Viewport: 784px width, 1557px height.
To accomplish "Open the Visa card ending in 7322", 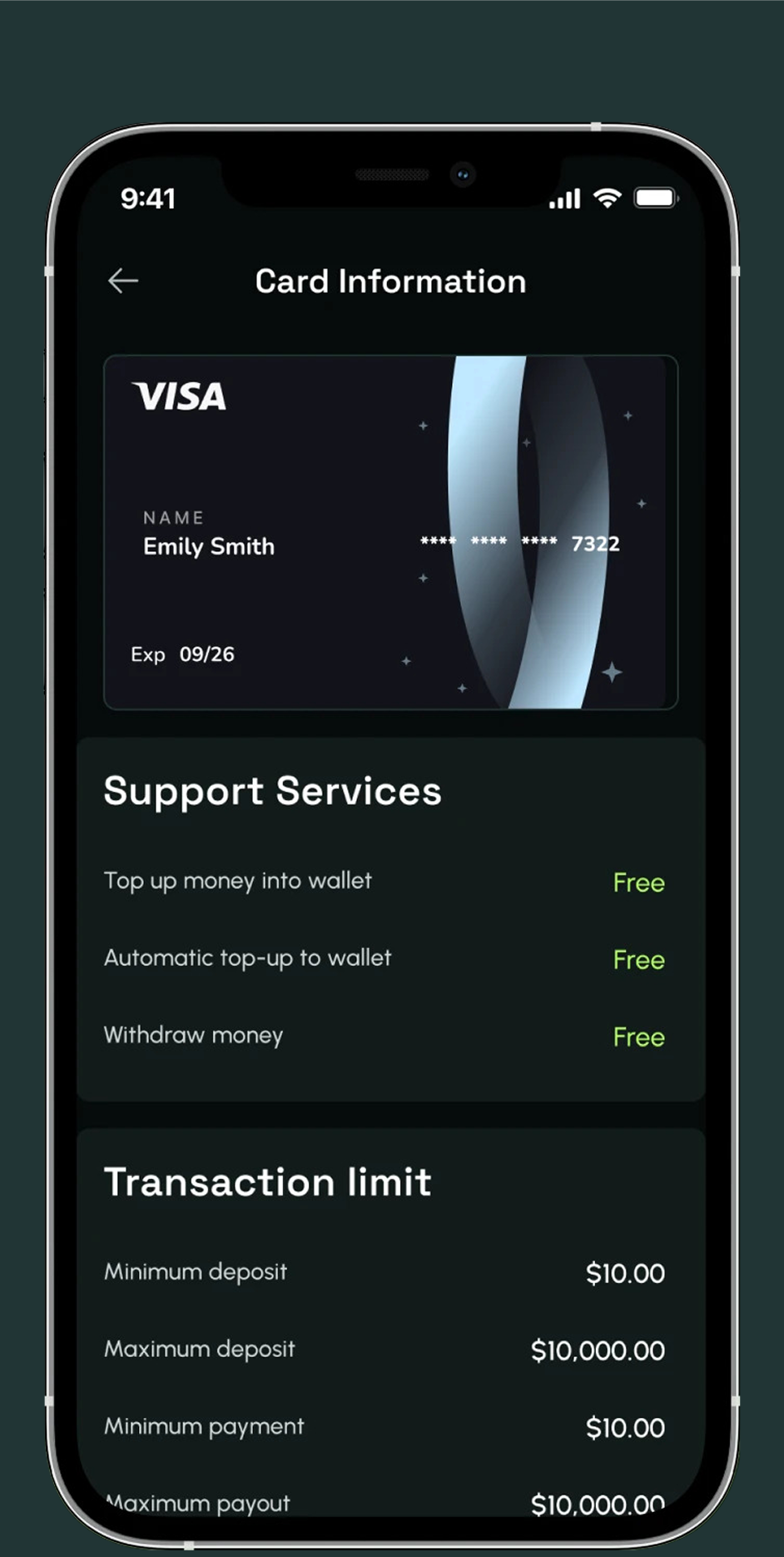I will (x=390, y=532).
